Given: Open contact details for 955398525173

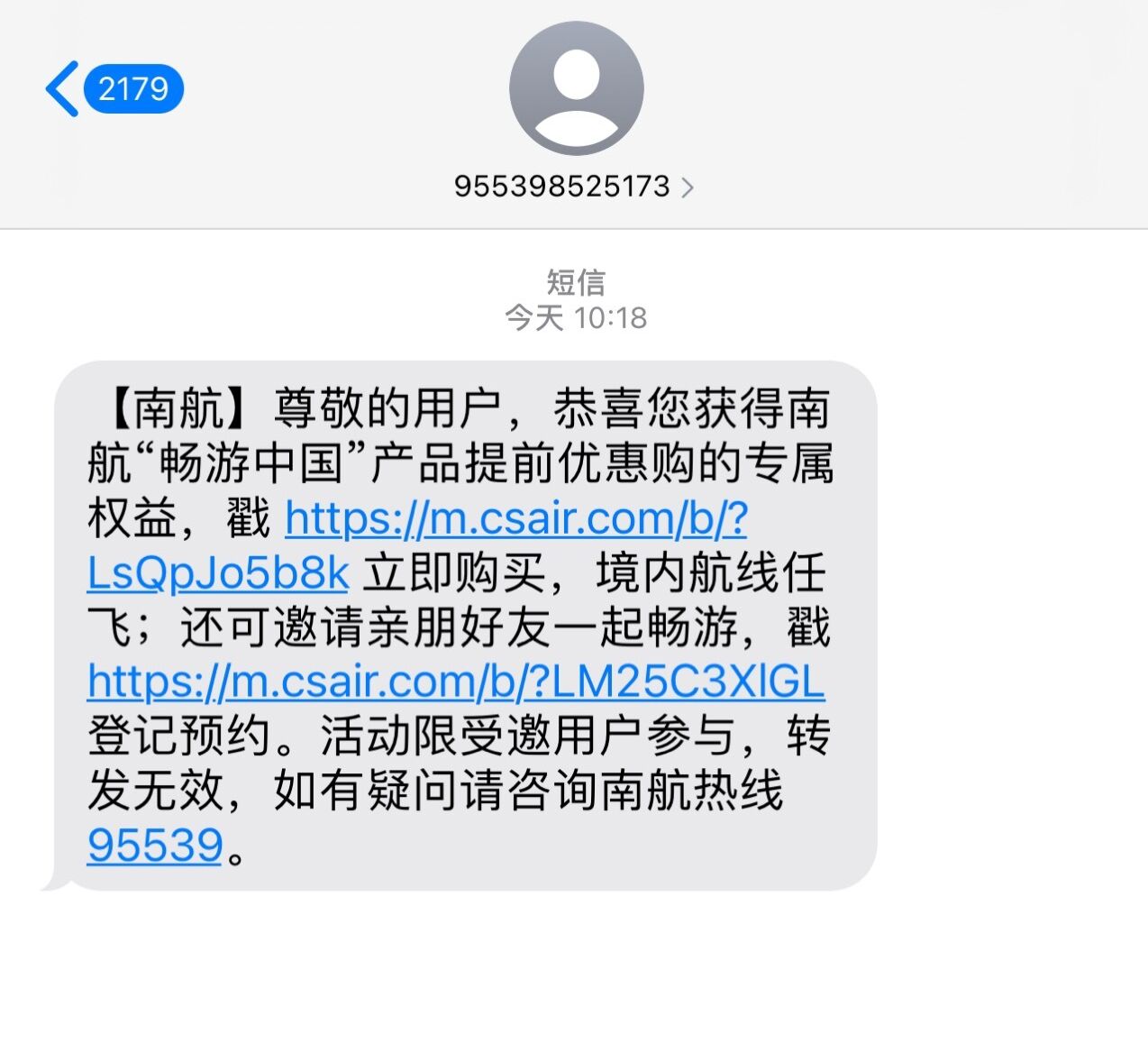Looking at the screenshot, I should [x=574, y=187].
